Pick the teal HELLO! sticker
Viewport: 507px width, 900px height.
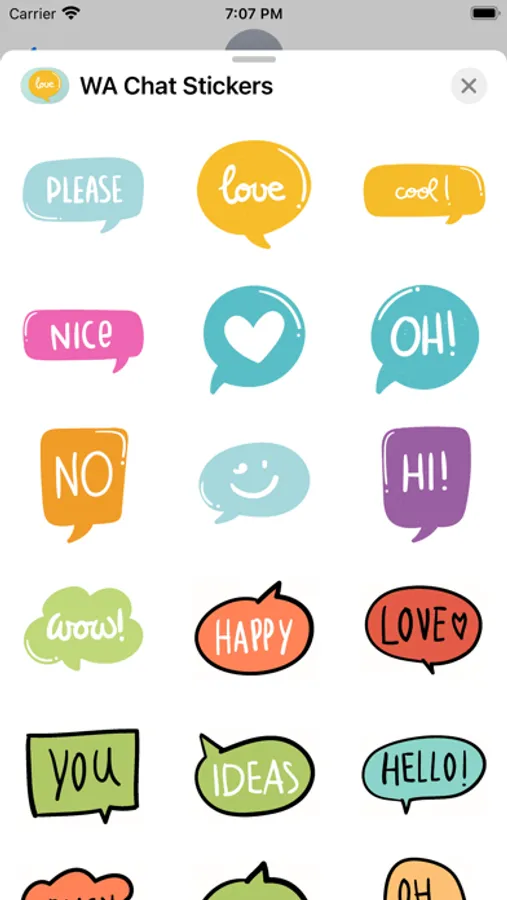[424, 774]
